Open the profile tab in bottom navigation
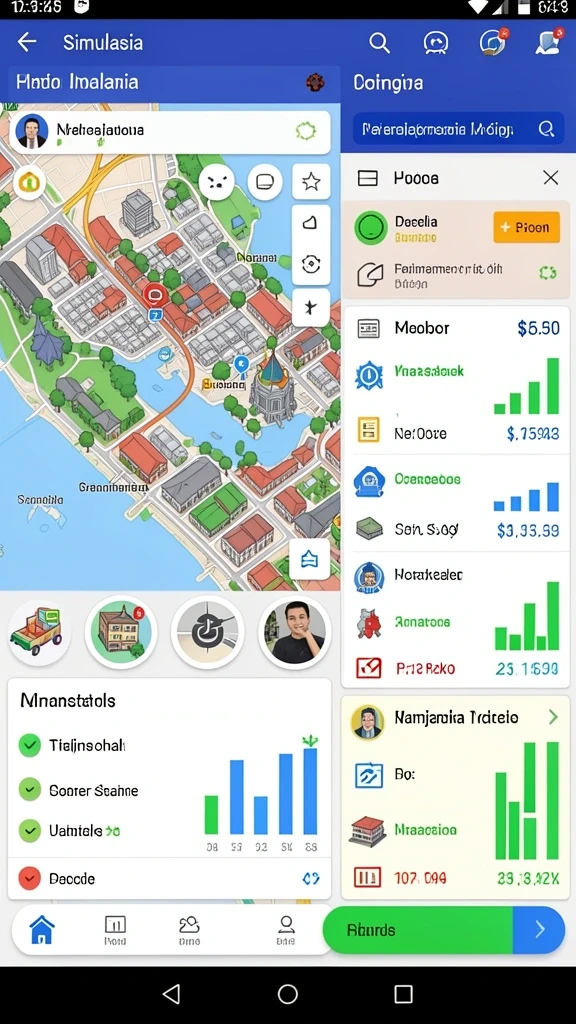The image size is (576, 1024). click(x=285, y=930)
